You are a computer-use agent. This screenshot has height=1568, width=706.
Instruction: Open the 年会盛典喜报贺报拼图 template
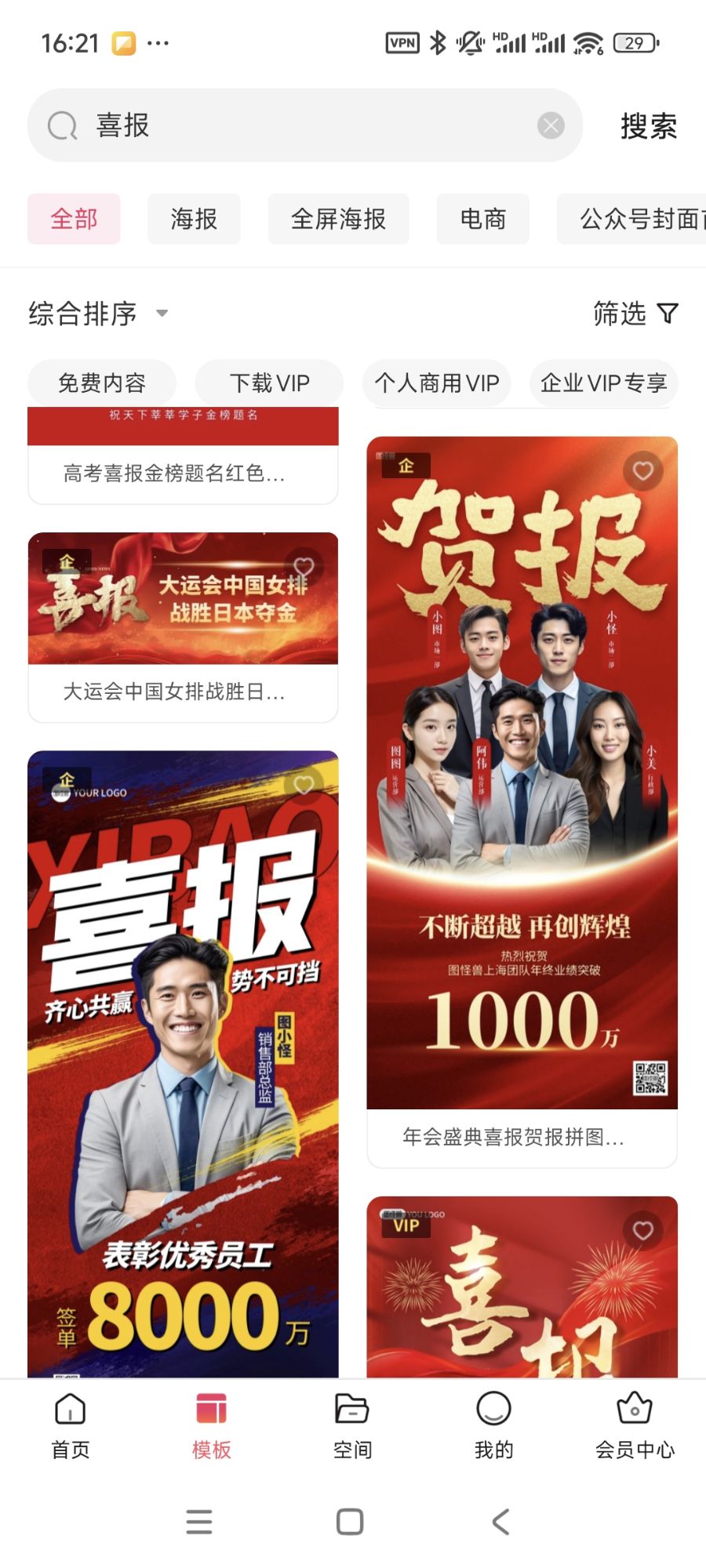click(x=522, y=784)
